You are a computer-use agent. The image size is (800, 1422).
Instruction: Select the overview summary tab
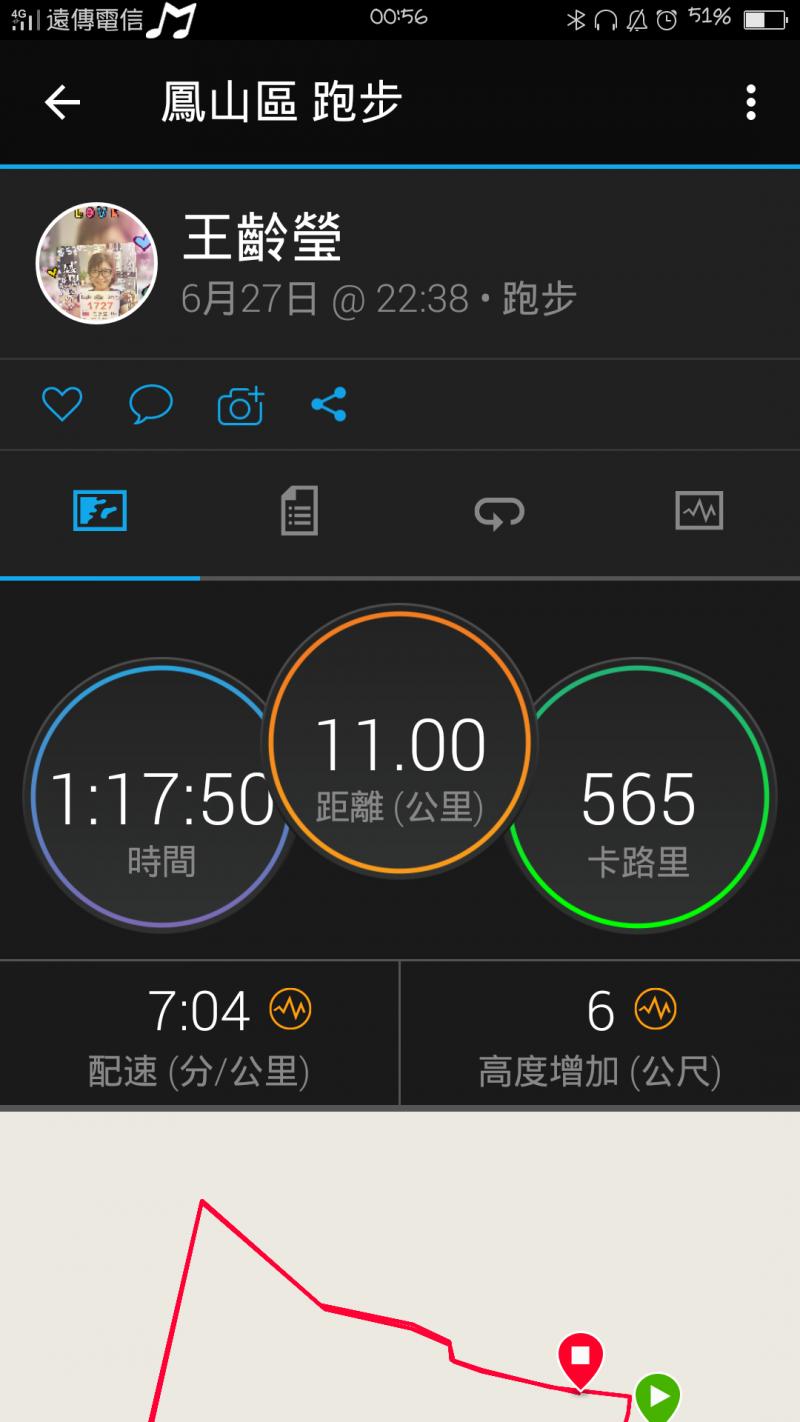100,511
